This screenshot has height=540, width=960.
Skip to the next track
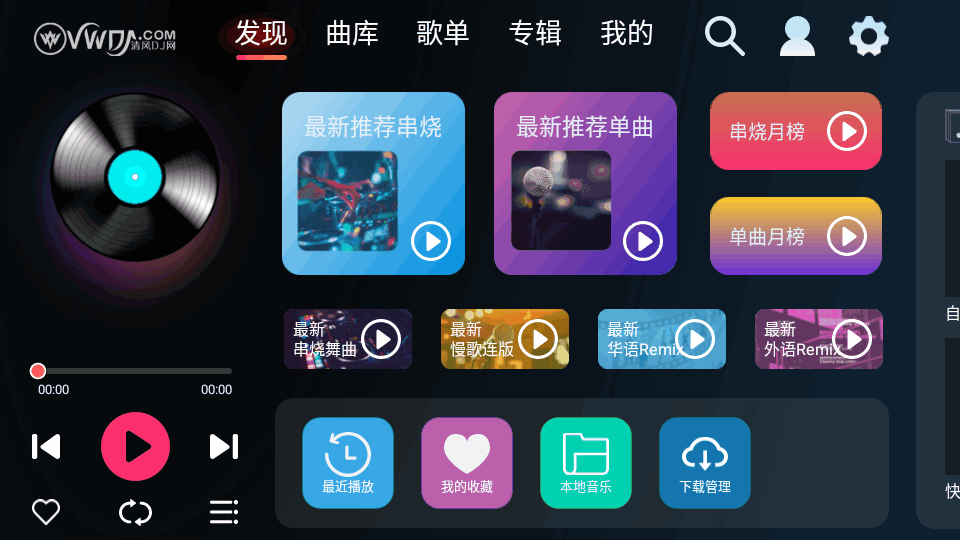click(x=223, y=447)
